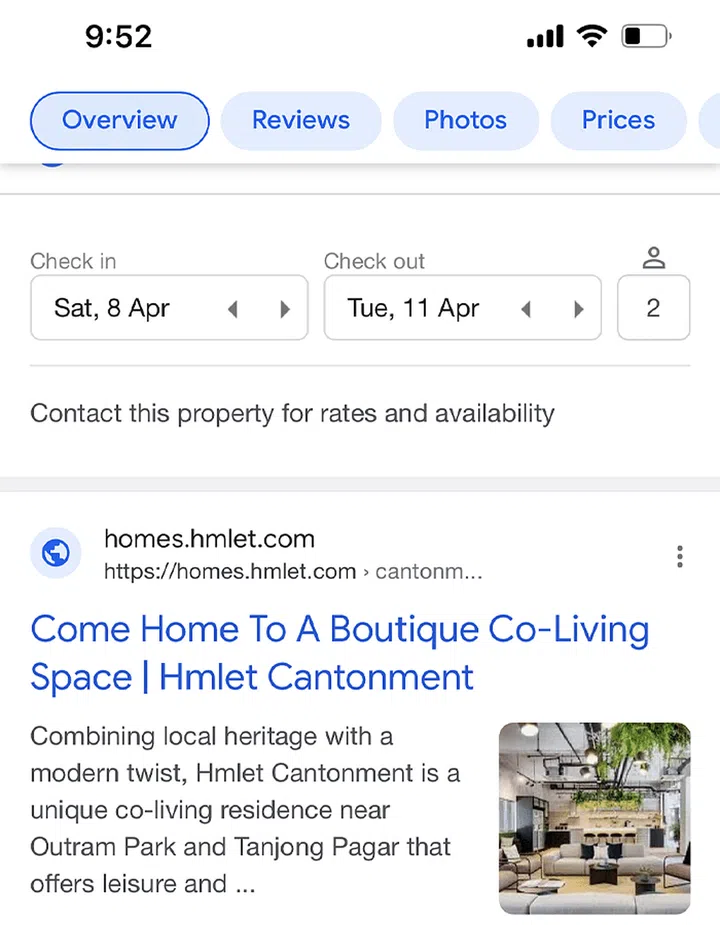The height and width of the screenshot is (925, 720).
Task: Move check-out date one day later
Action: point(578,309)
